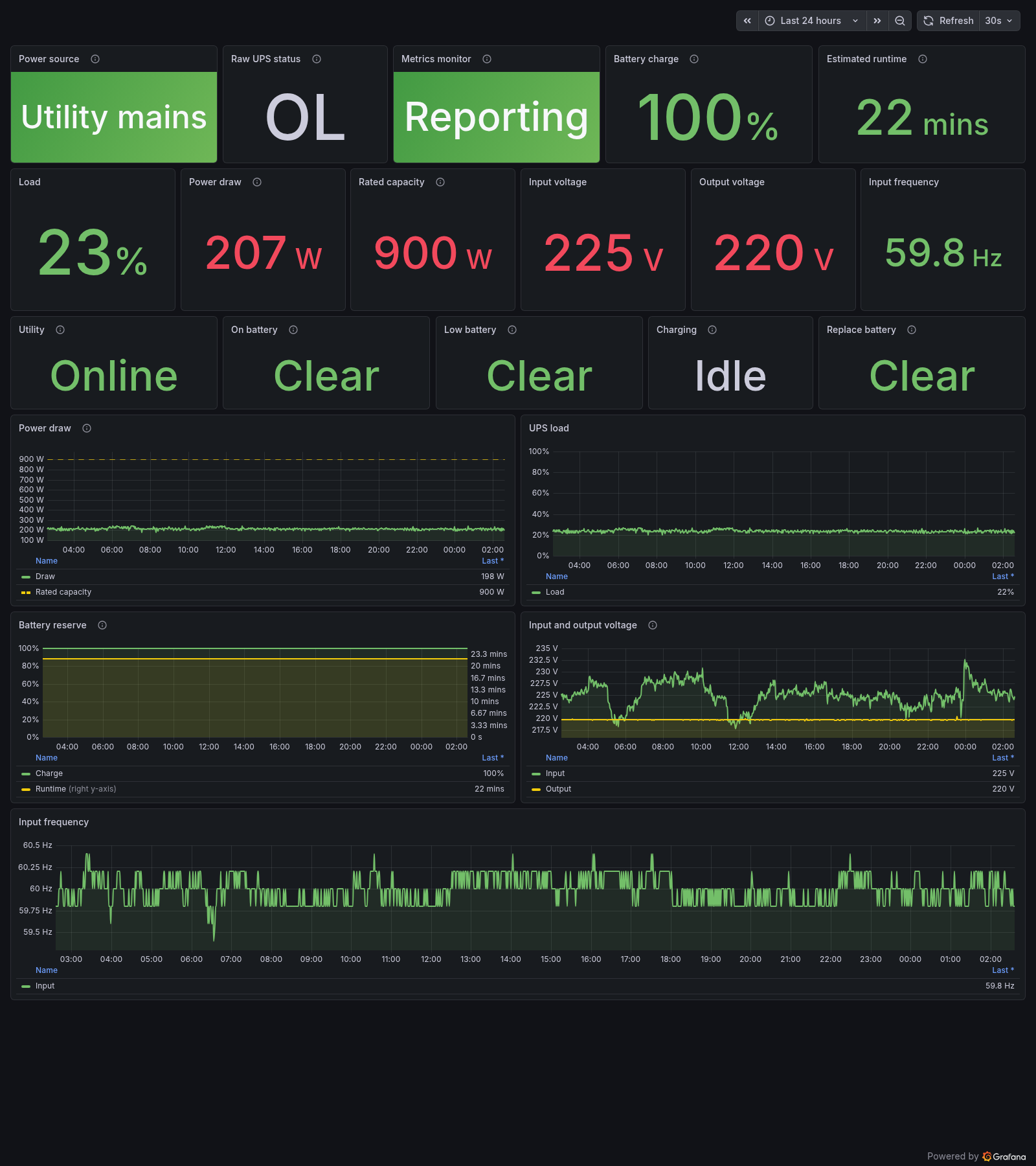Show info for Rated capacity panel
Screen dimensions: 1036x1166
[x=440, y=182]
